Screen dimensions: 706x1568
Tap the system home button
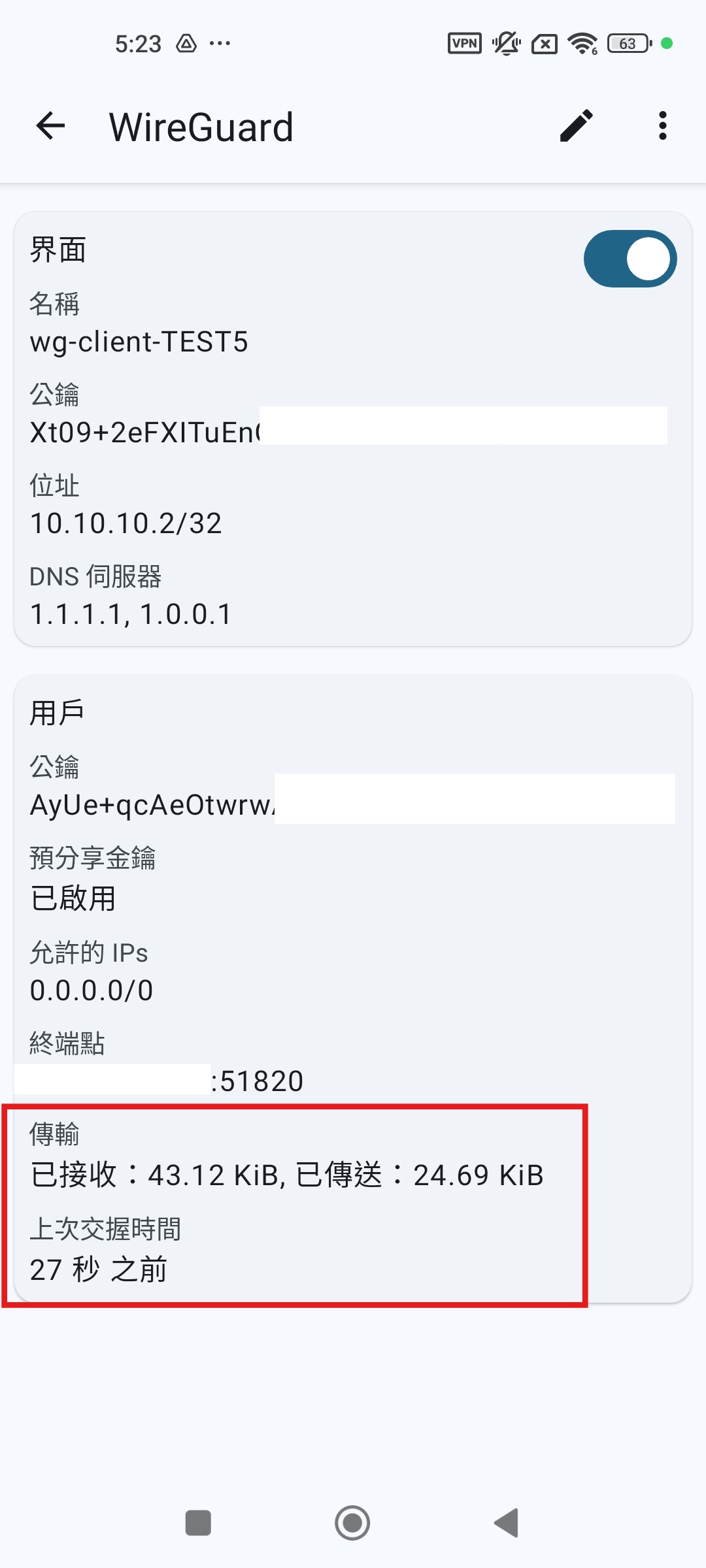(x=352, y=1523)
